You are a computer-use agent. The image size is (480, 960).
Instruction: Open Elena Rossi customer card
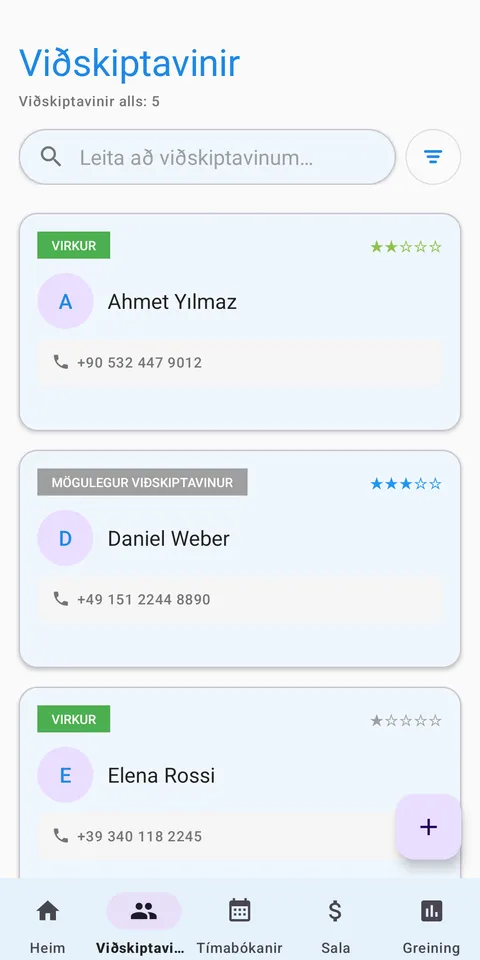(240, 783)
